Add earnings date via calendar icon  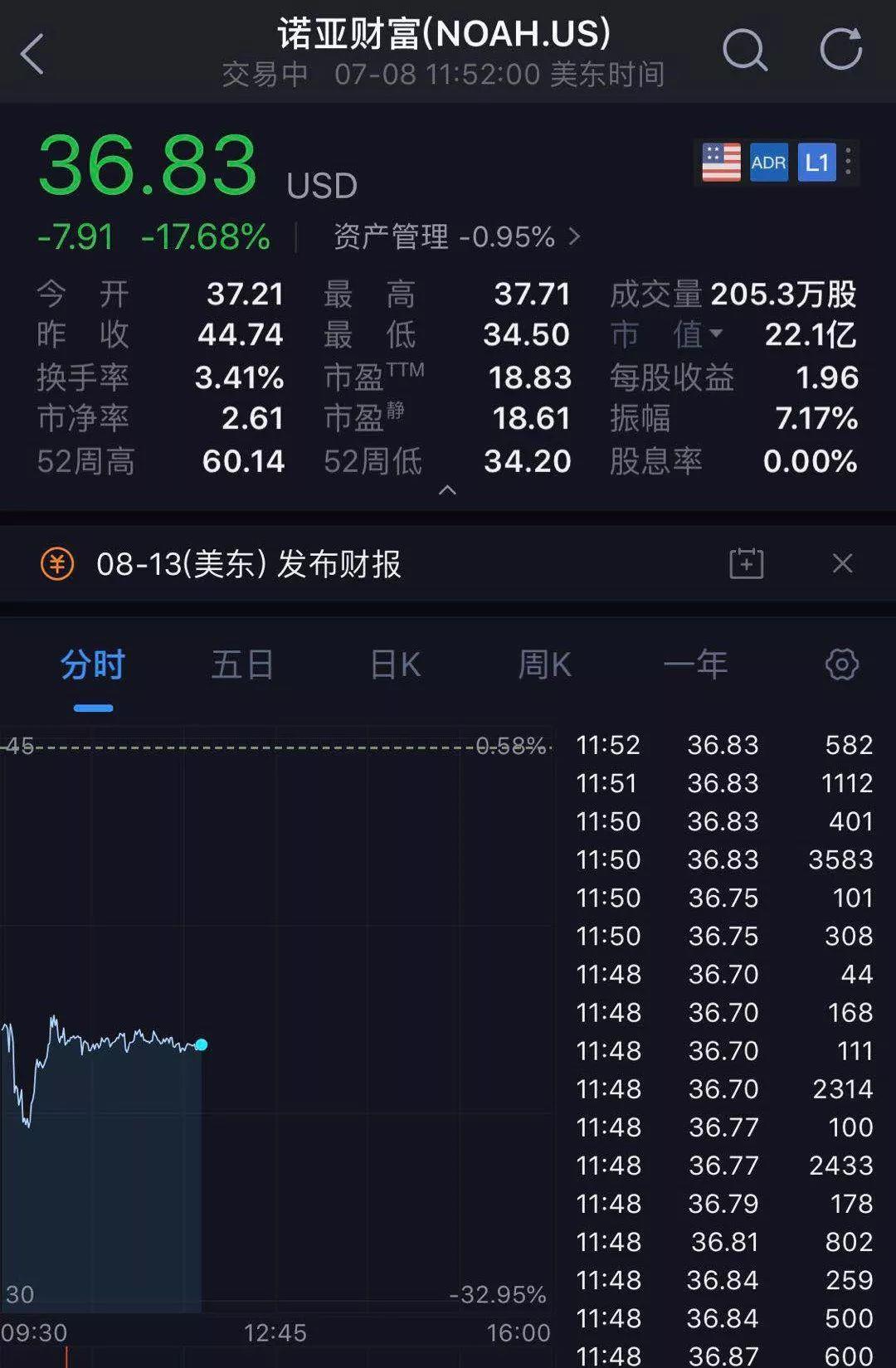(x=746, y=562)
